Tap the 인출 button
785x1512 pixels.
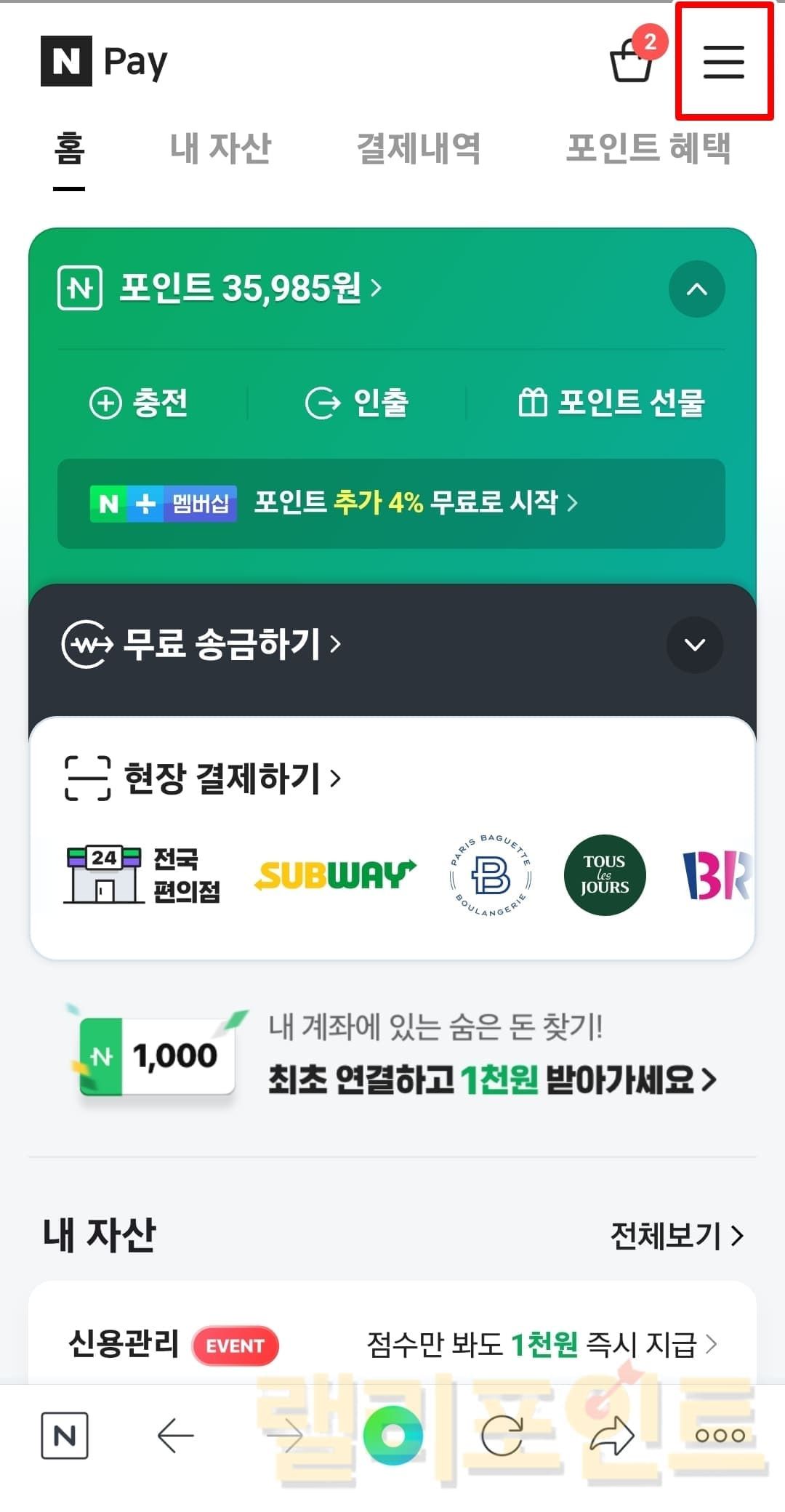point(357,403)
